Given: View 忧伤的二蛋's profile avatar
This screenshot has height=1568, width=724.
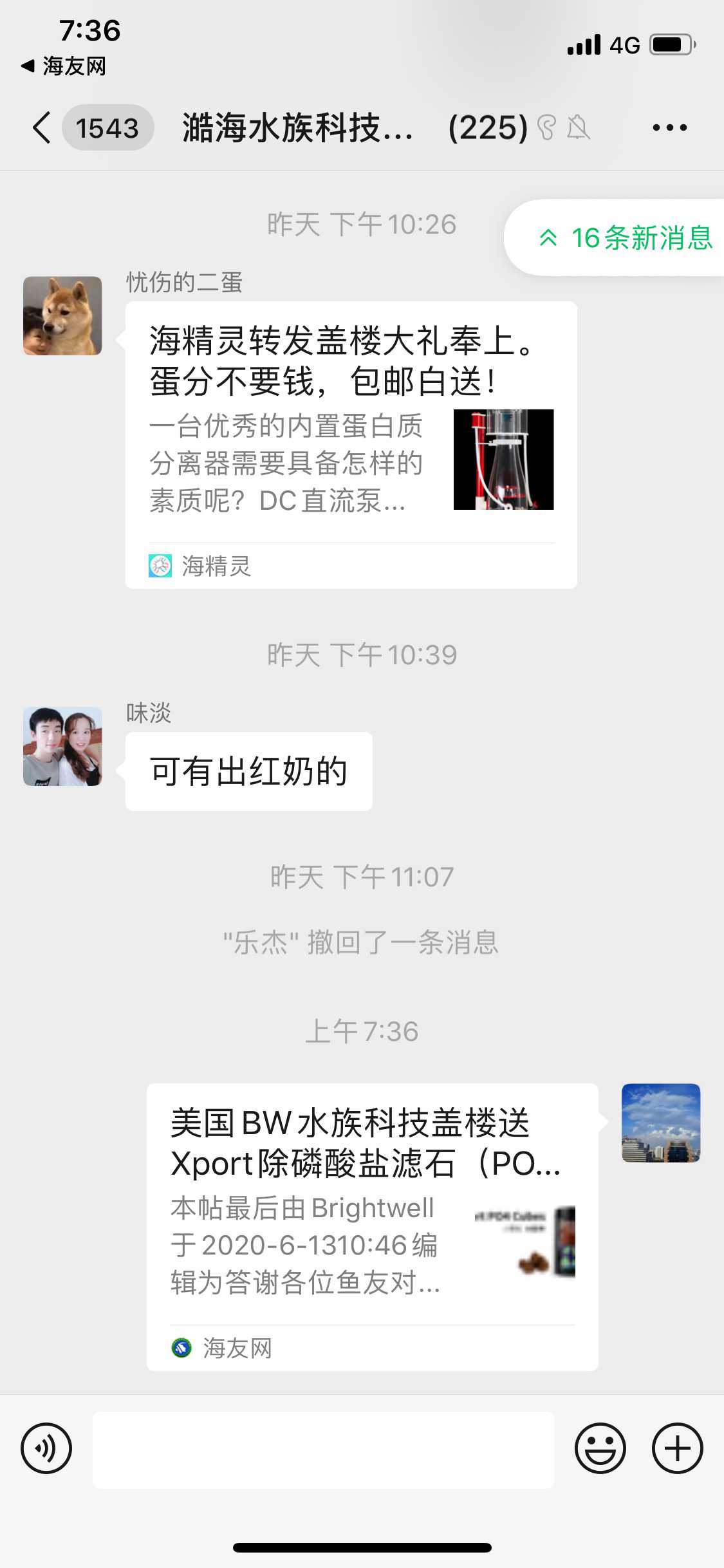Looking at the screenshot, I should tap(62, 316).
